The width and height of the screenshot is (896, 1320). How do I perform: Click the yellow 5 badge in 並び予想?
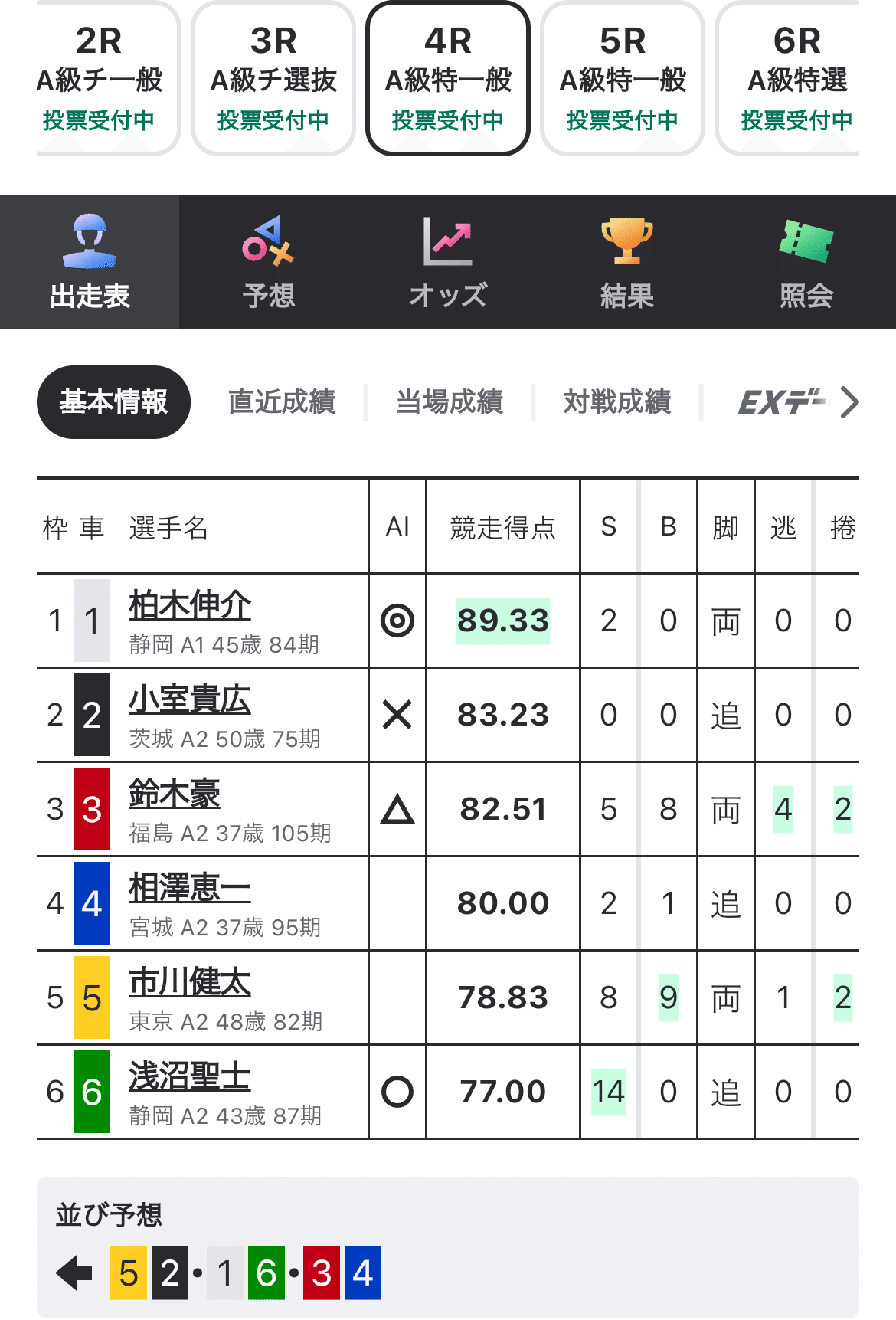pos(128,1271)
